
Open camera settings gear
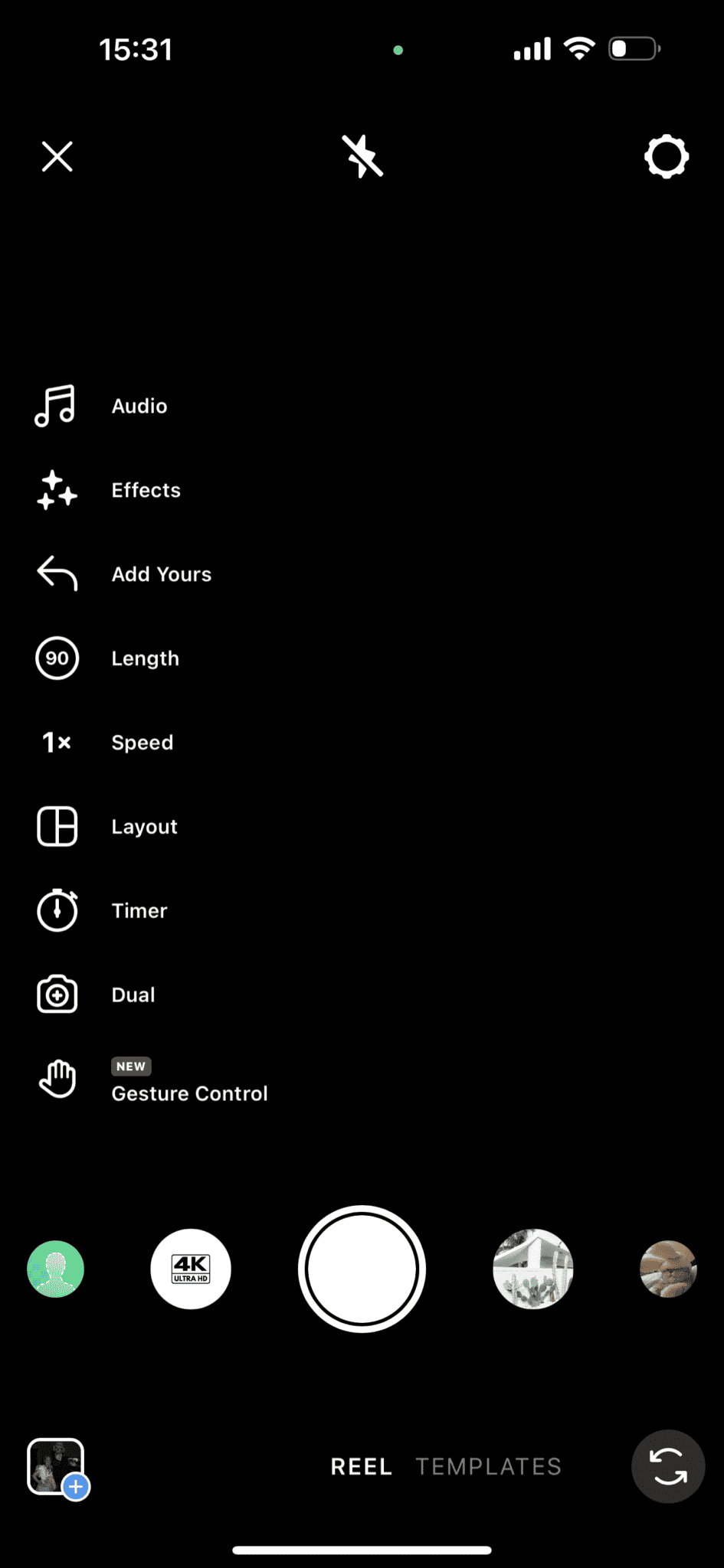(667, 157)
